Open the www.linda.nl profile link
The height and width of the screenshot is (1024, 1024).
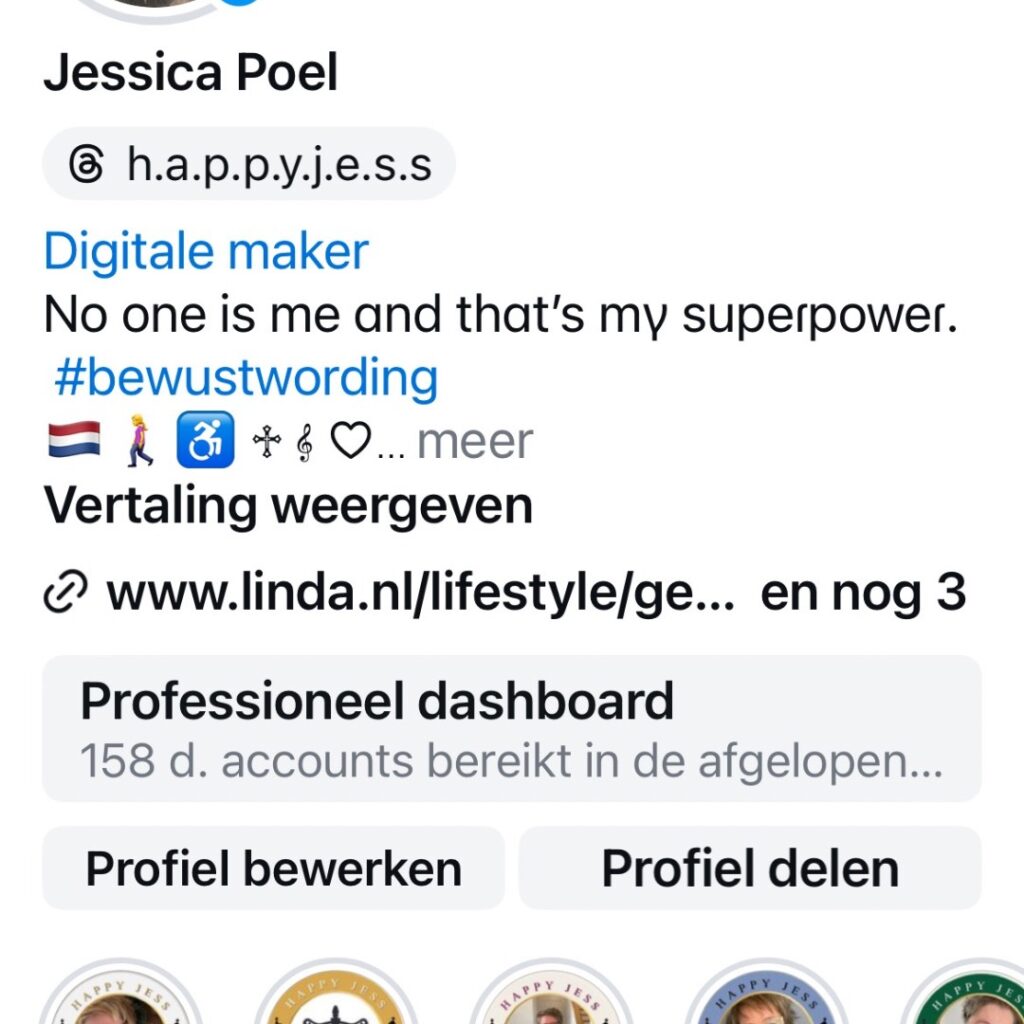[420, 593]
